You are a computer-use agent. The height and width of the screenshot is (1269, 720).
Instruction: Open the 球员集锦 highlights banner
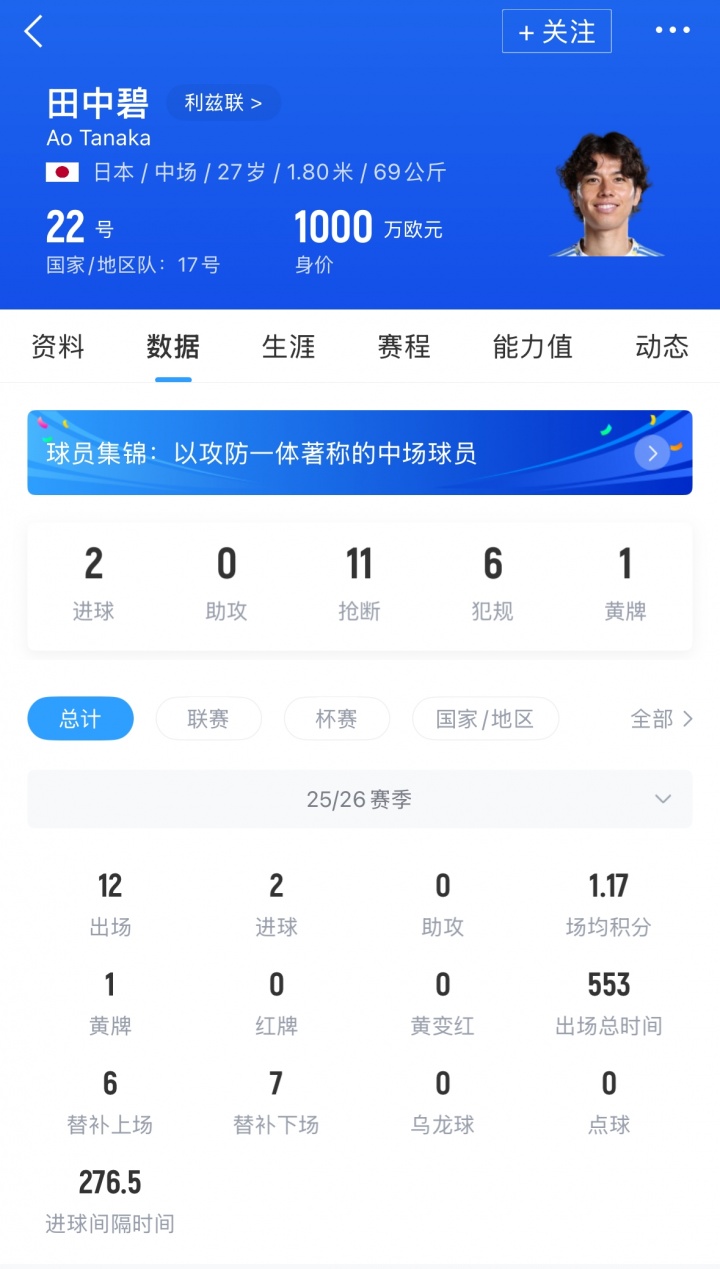point(359,453)
